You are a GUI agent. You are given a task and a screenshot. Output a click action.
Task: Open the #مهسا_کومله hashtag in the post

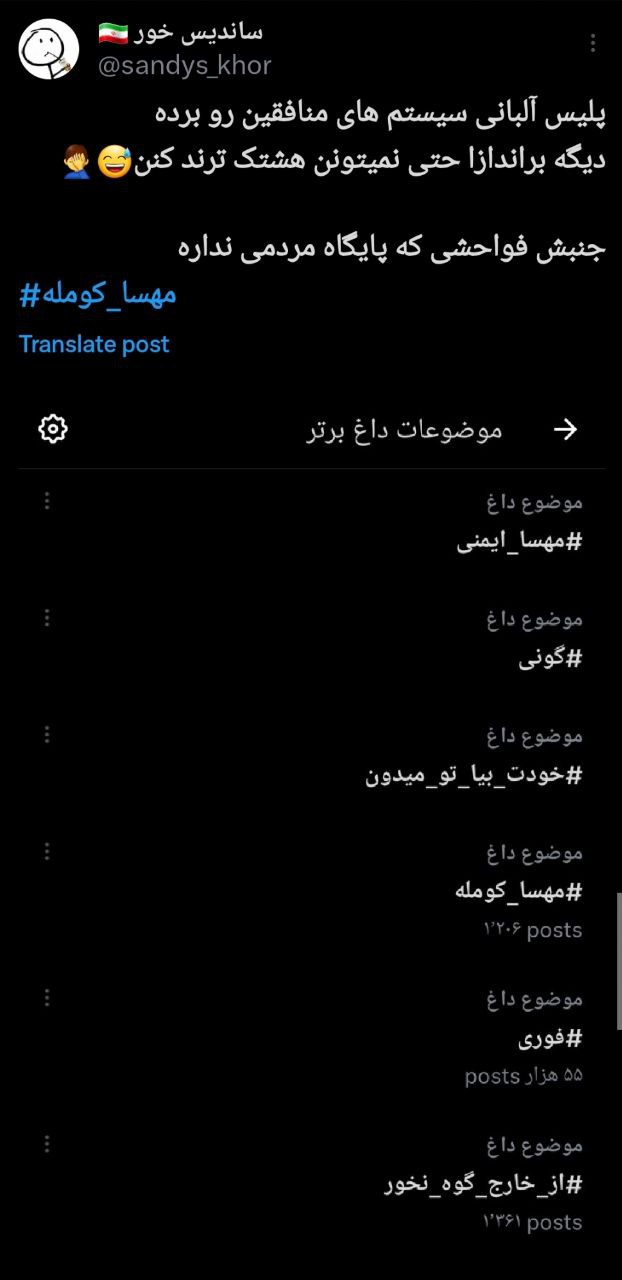point(98,297)
